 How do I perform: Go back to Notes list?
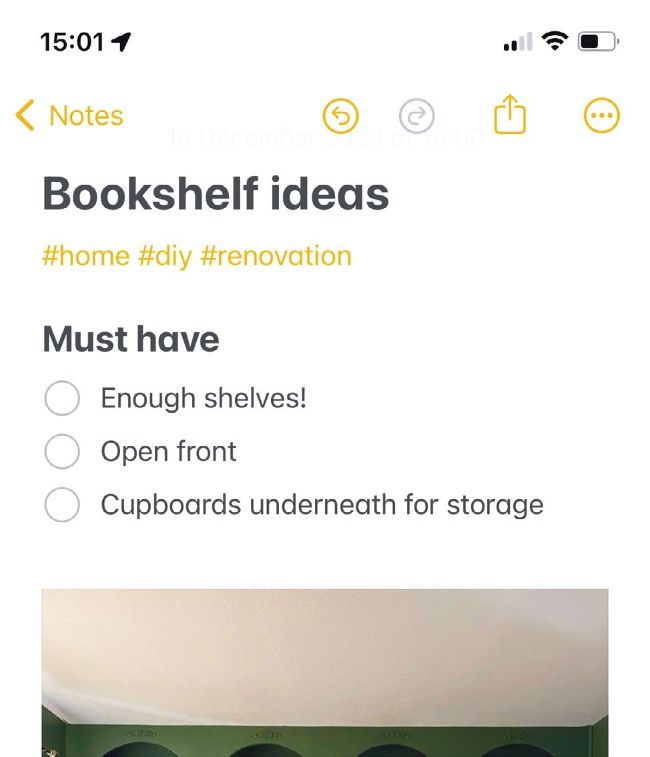(70, 116)
